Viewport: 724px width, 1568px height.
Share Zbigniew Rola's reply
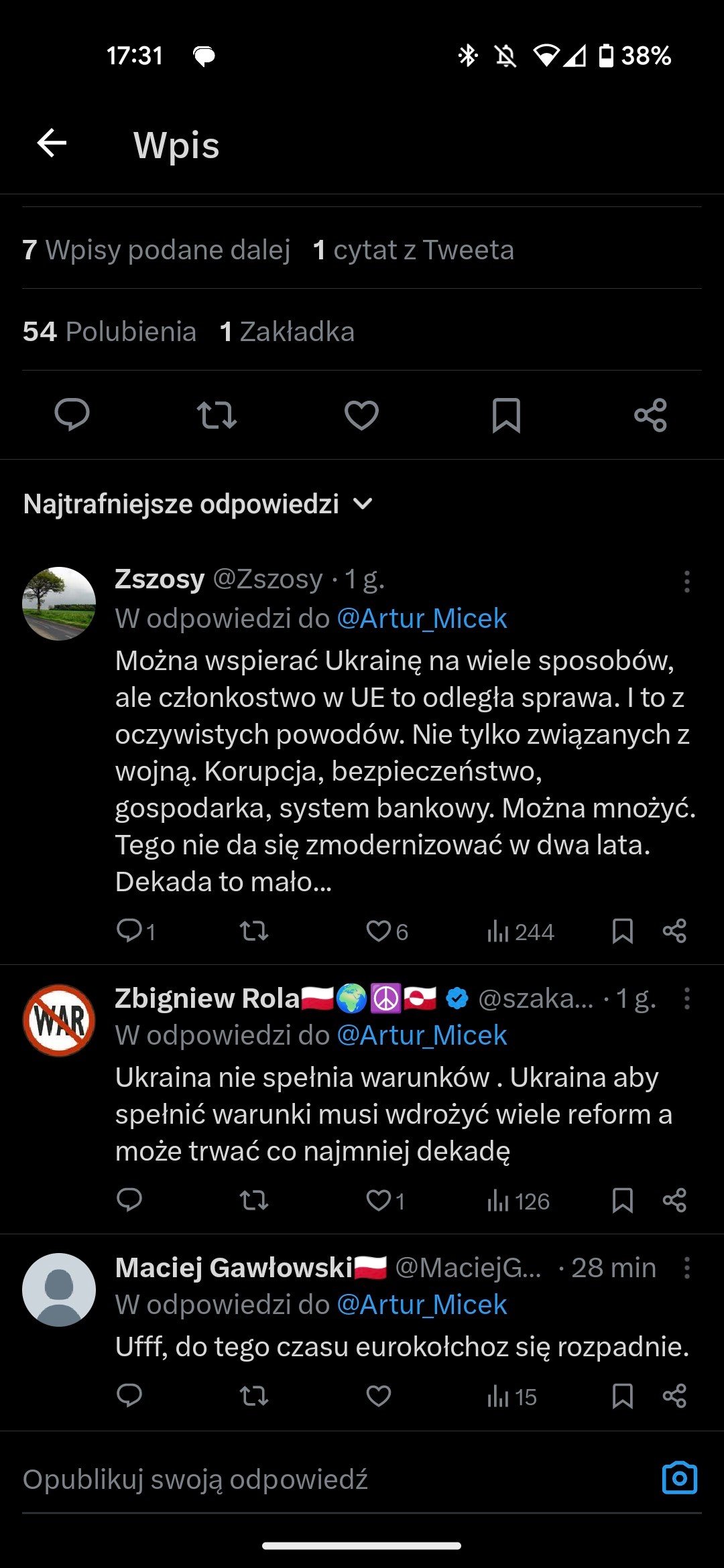coord(674,1200)
